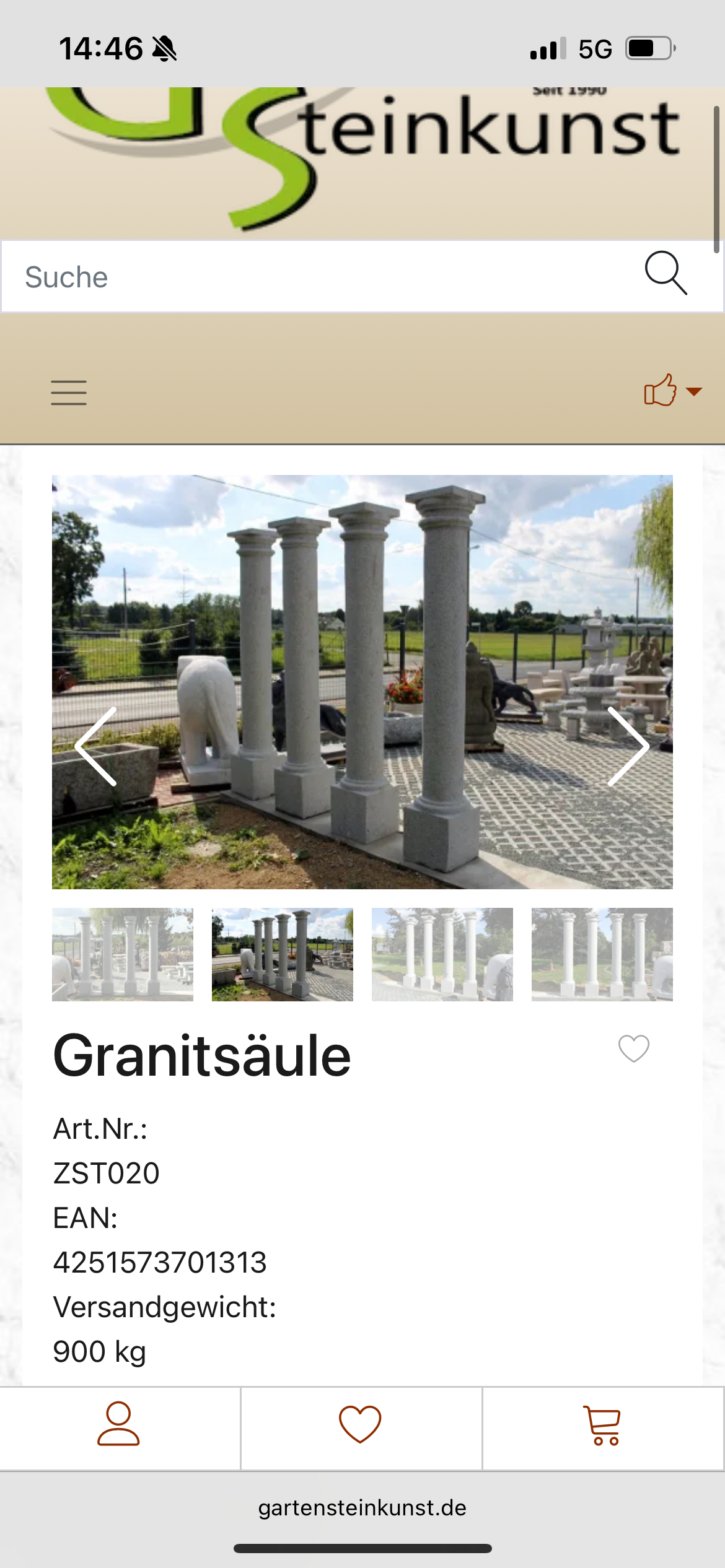Show the next product image
This screenshot has width=725, height=1568.
[628, 746]
